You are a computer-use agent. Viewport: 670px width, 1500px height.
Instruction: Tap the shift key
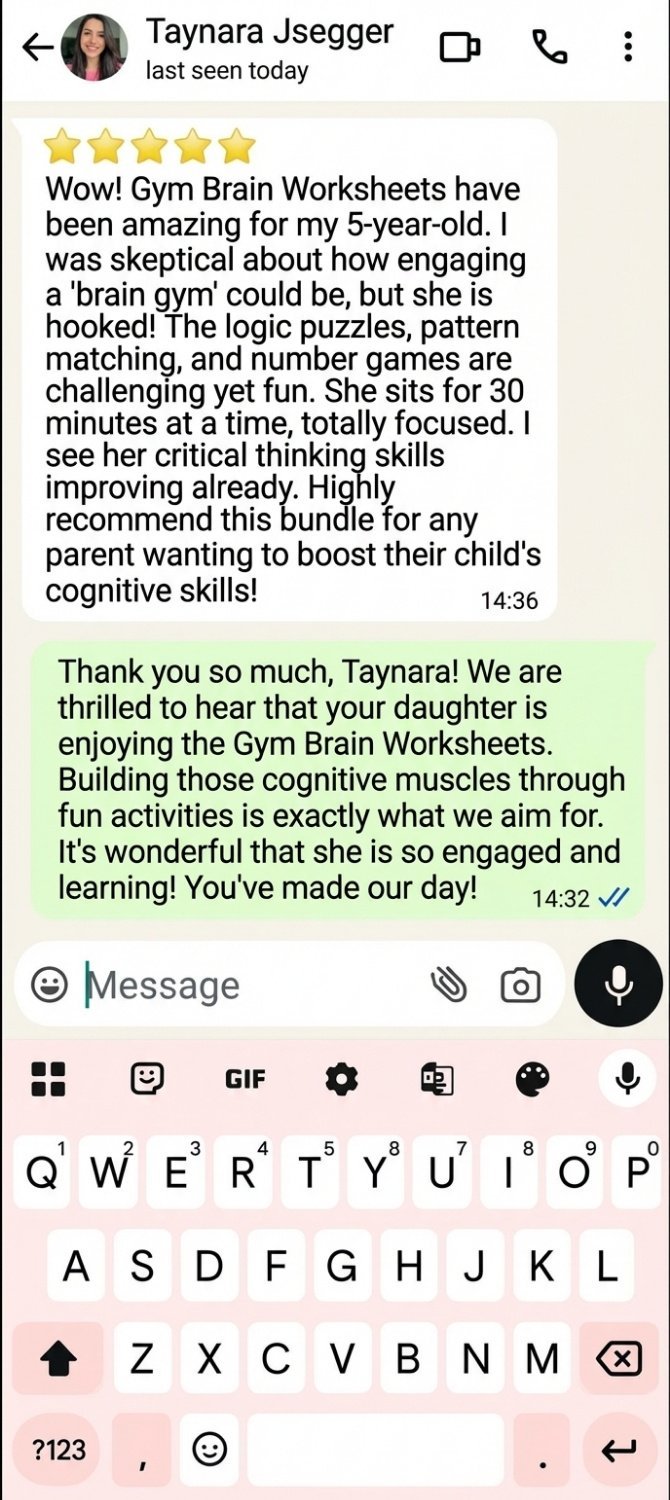[x=58, y=1358]
